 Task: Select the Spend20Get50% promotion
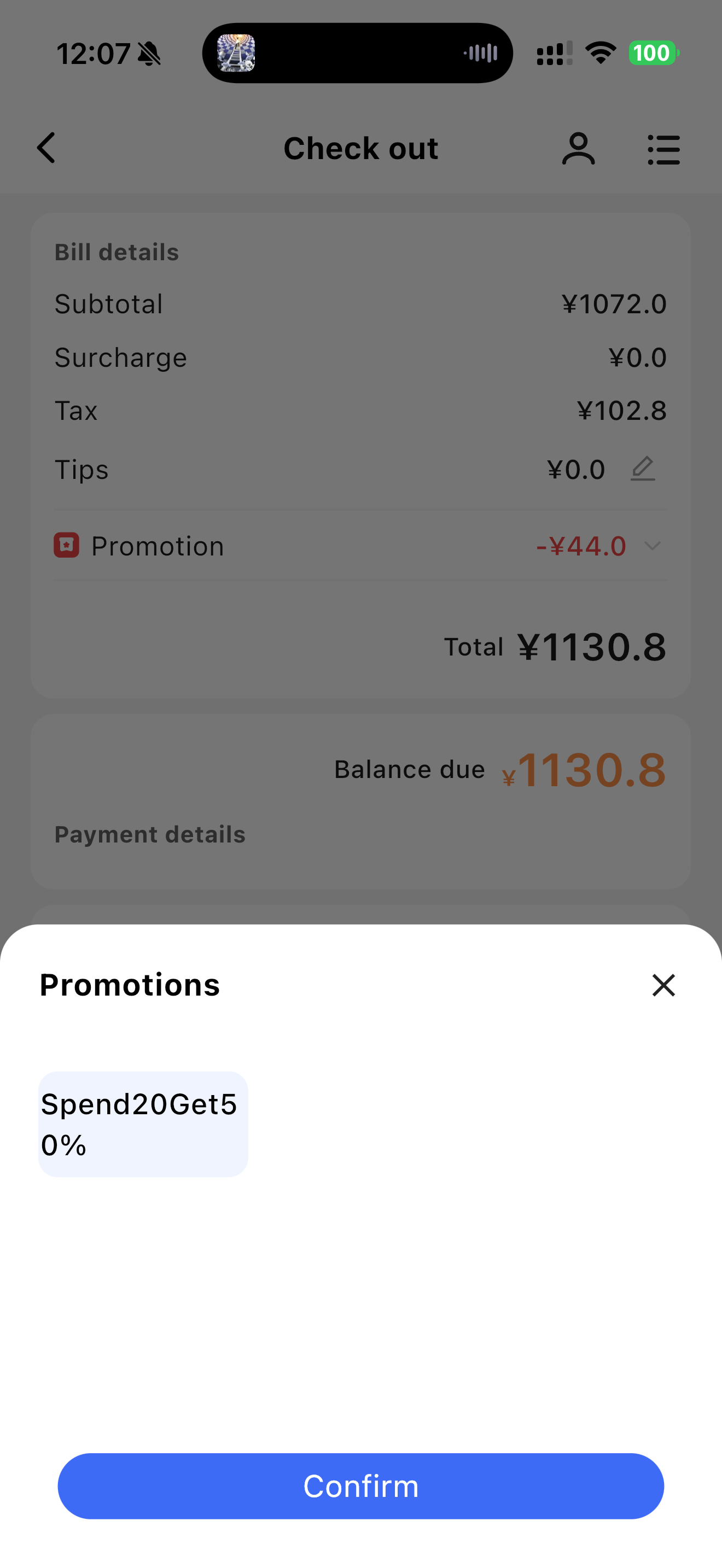143,1124
